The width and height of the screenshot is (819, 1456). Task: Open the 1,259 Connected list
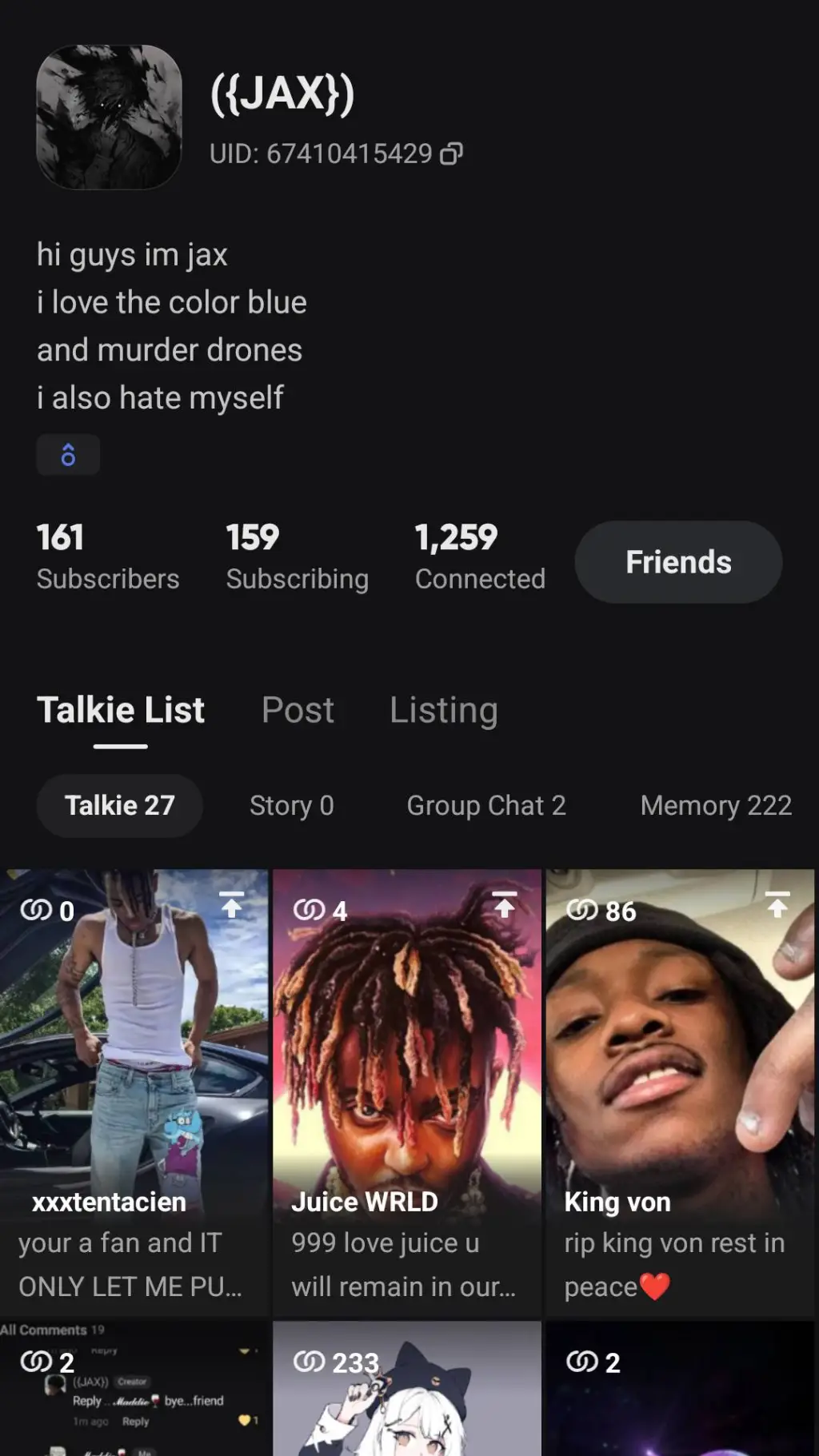(x=480, y=557)
